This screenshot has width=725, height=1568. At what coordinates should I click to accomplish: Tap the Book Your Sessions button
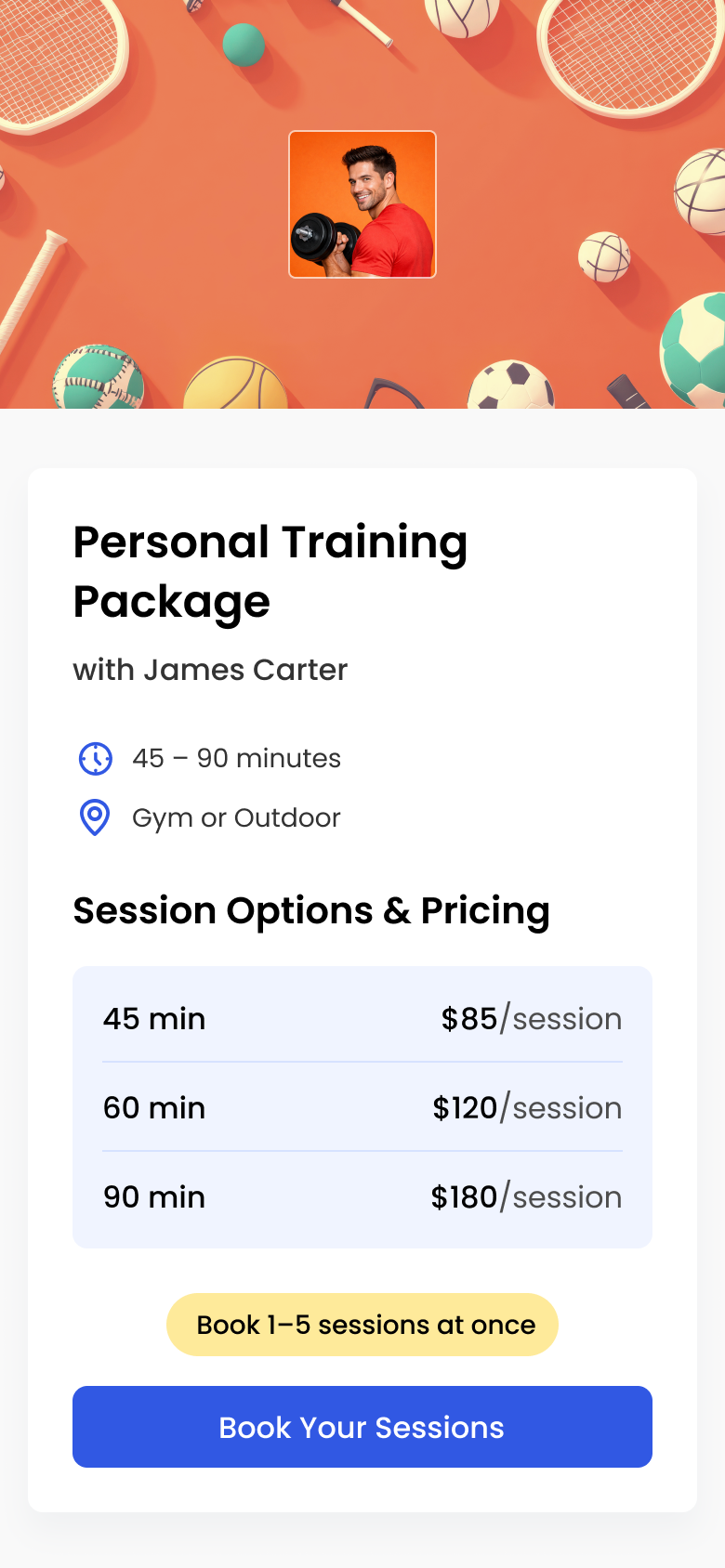362,1427
